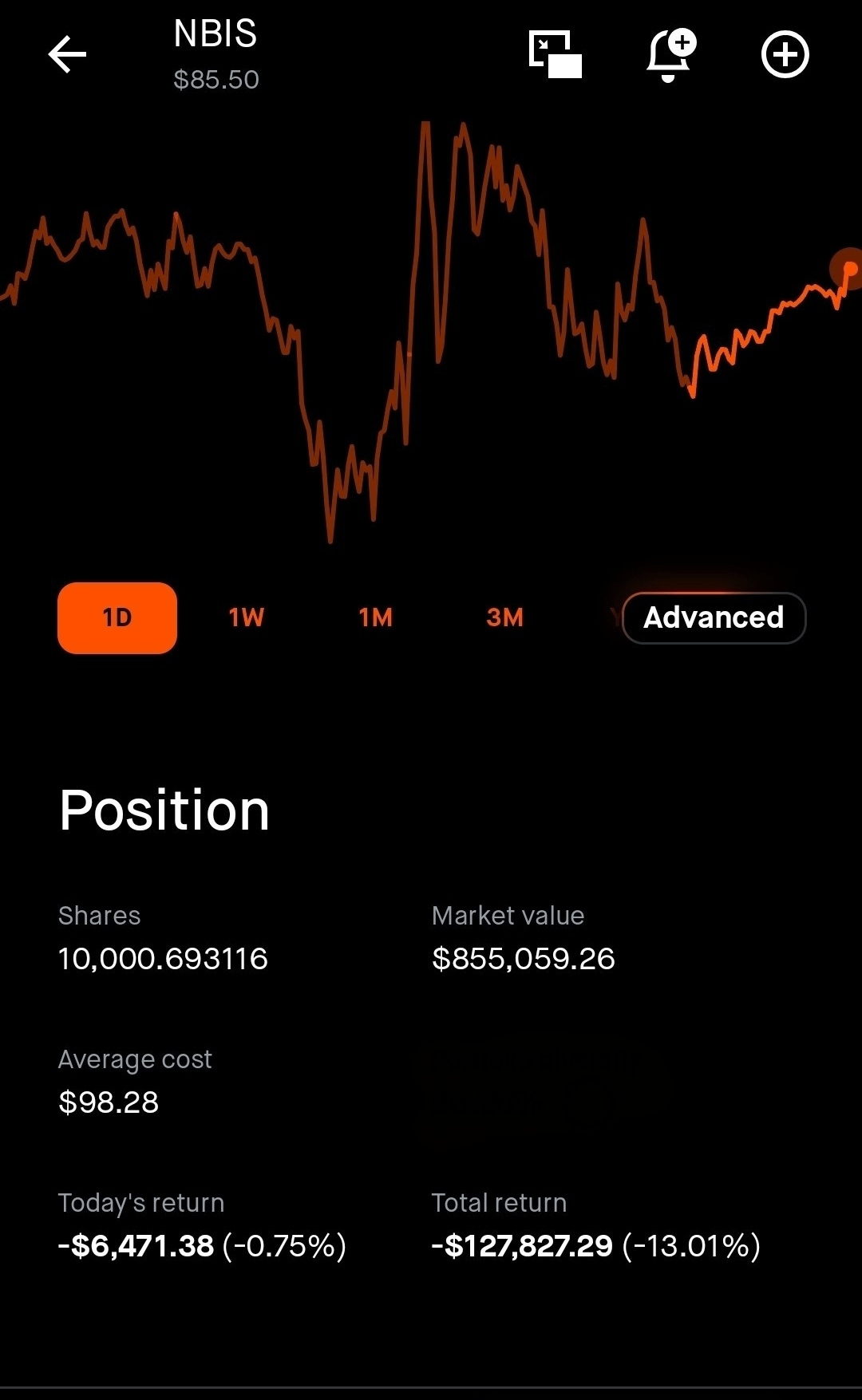Screen dimensions: 862x1400
Task: Select the 1D chart range
Action: (117, 617)
